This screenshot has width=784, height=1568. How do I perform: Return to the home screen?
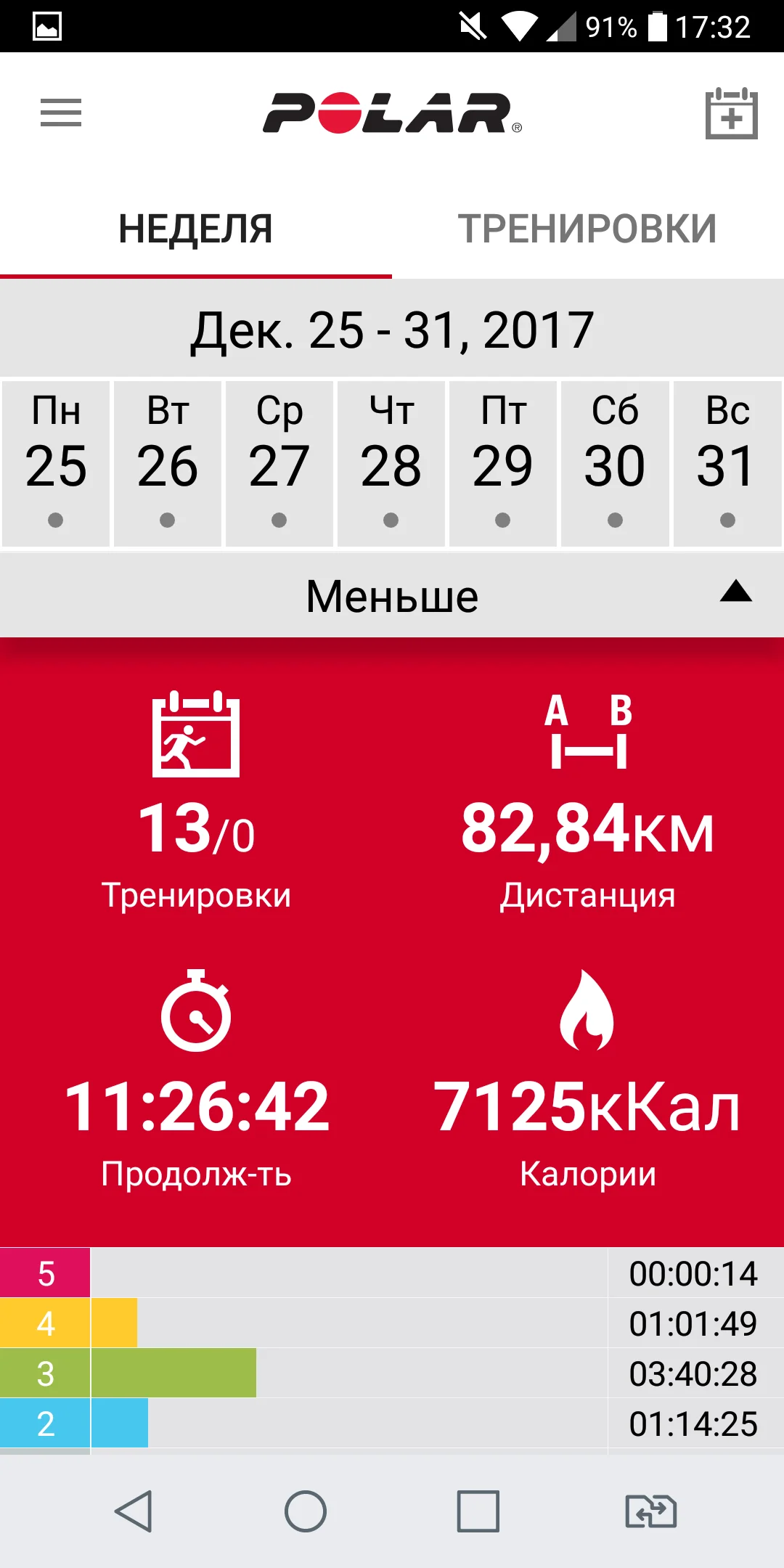pyautogui.click(x=306, y=1511)
